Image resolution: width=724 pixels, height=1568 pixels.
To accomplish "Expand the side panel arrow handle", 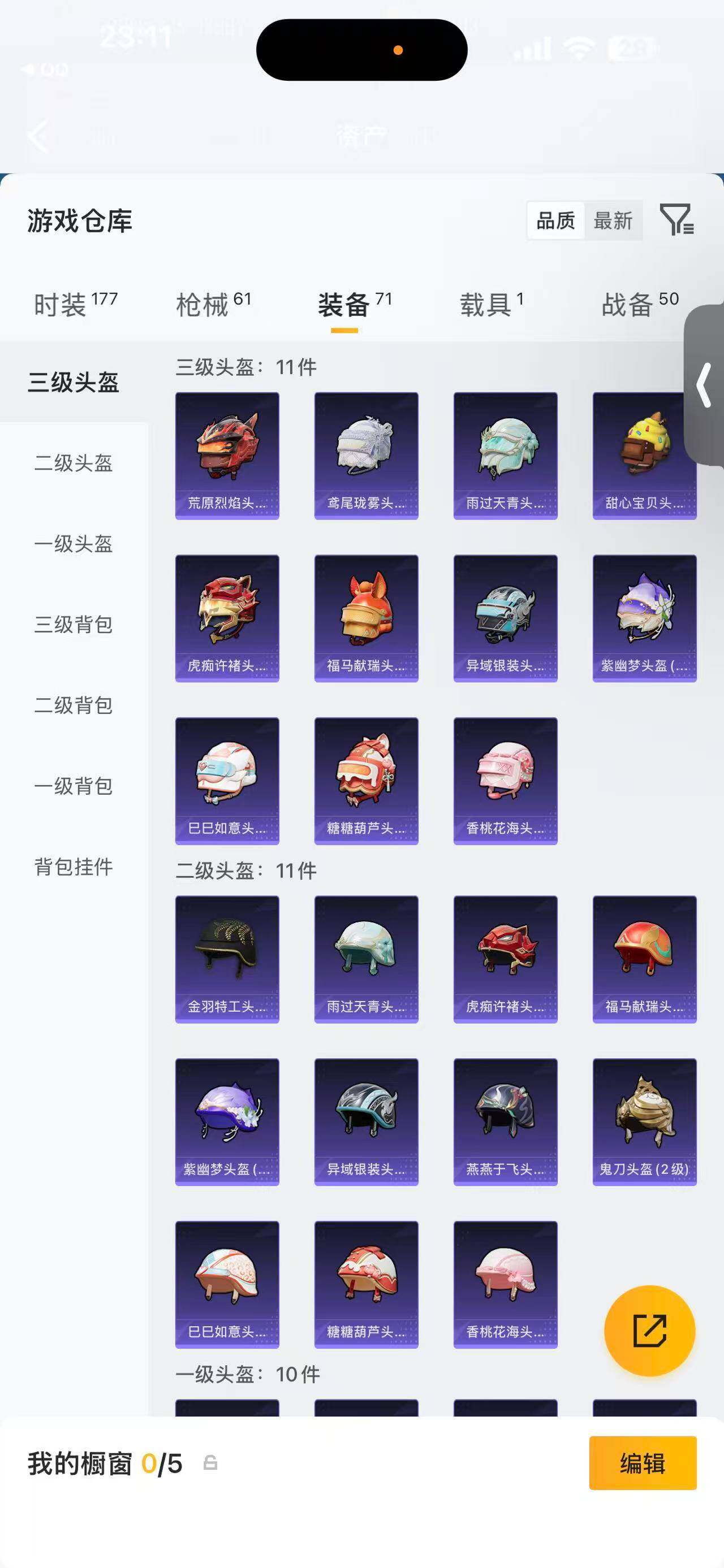I will point(705,385).
